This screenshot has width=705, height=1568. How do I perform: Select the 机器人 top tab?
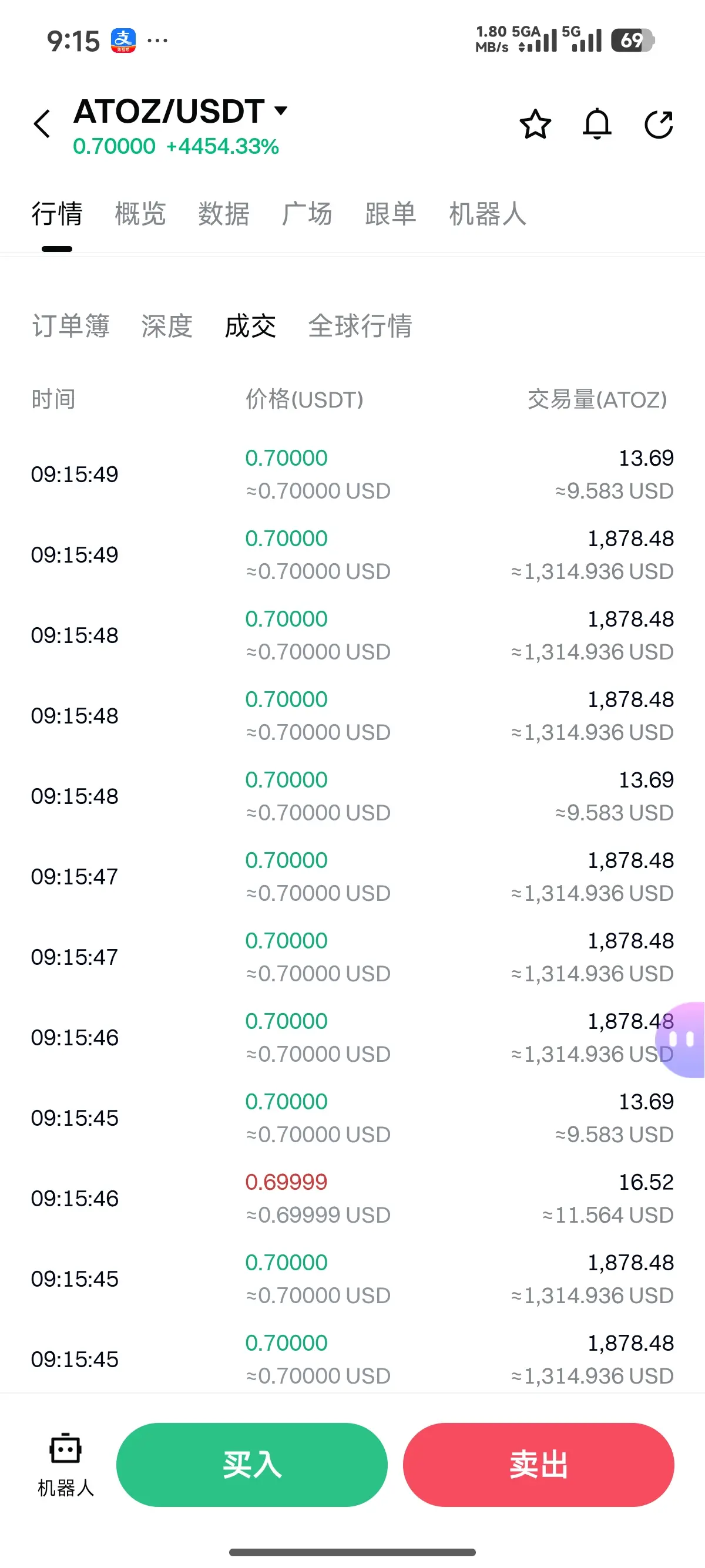487,214
